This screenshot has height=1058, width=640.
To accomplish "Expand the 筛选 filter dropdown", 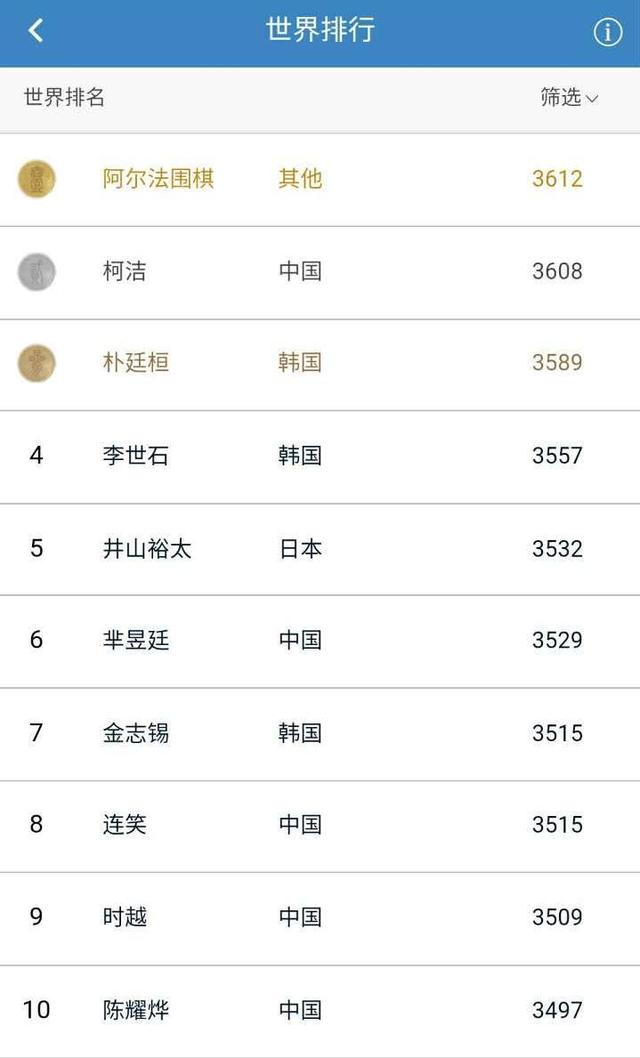I will coord(569,97).
